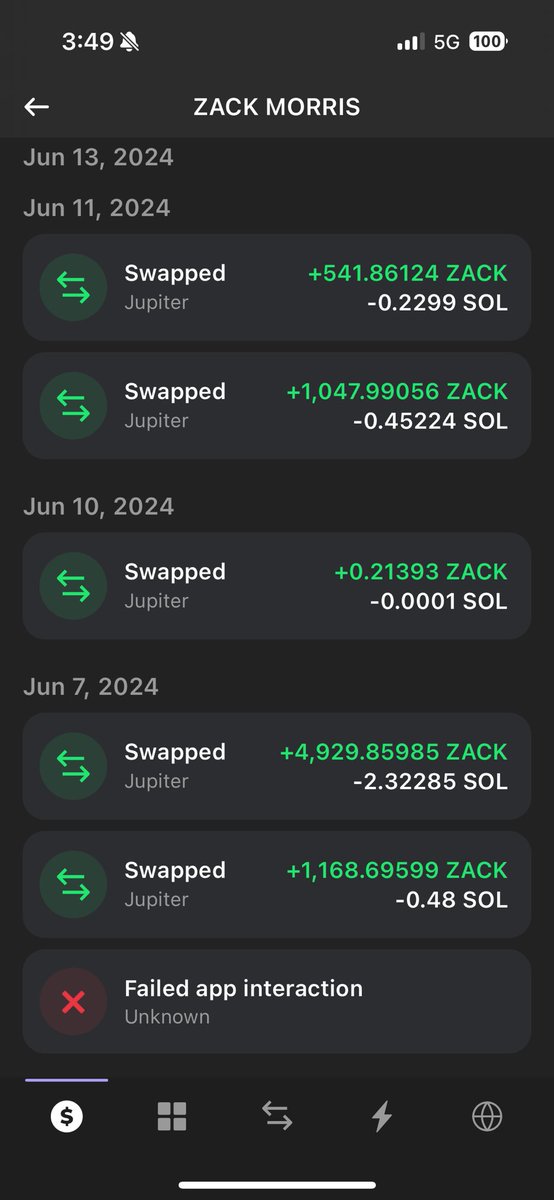Open the swap of +541.86124 ZACK

(277, 287)
